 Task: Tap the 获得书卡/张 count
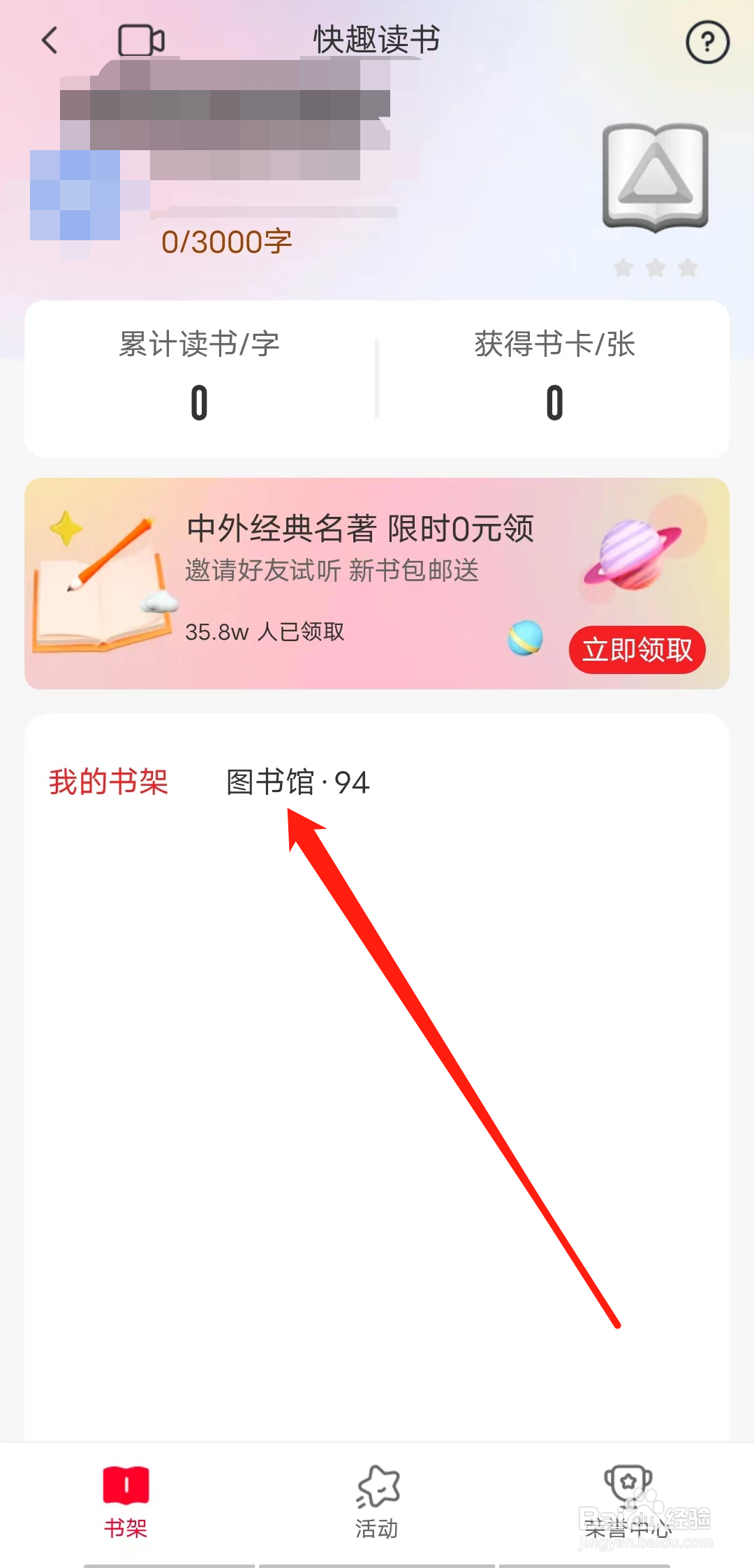coord(555,344)
